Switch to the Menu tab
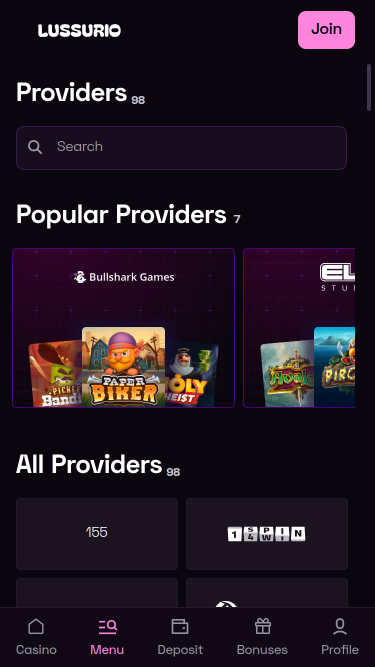 pyautogui.click(x=107, y=637)
